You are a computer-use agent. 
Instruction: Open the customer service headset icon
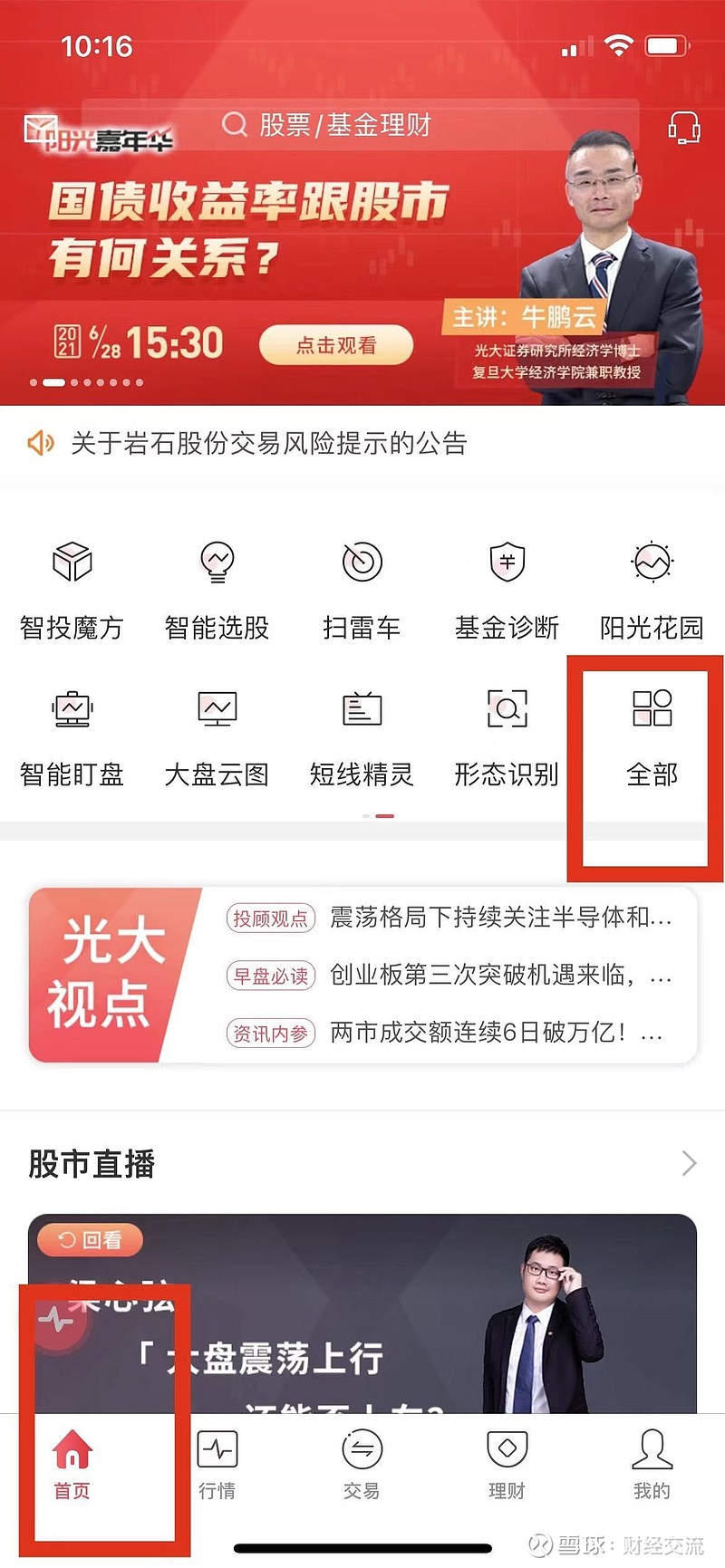pos(683,127)
